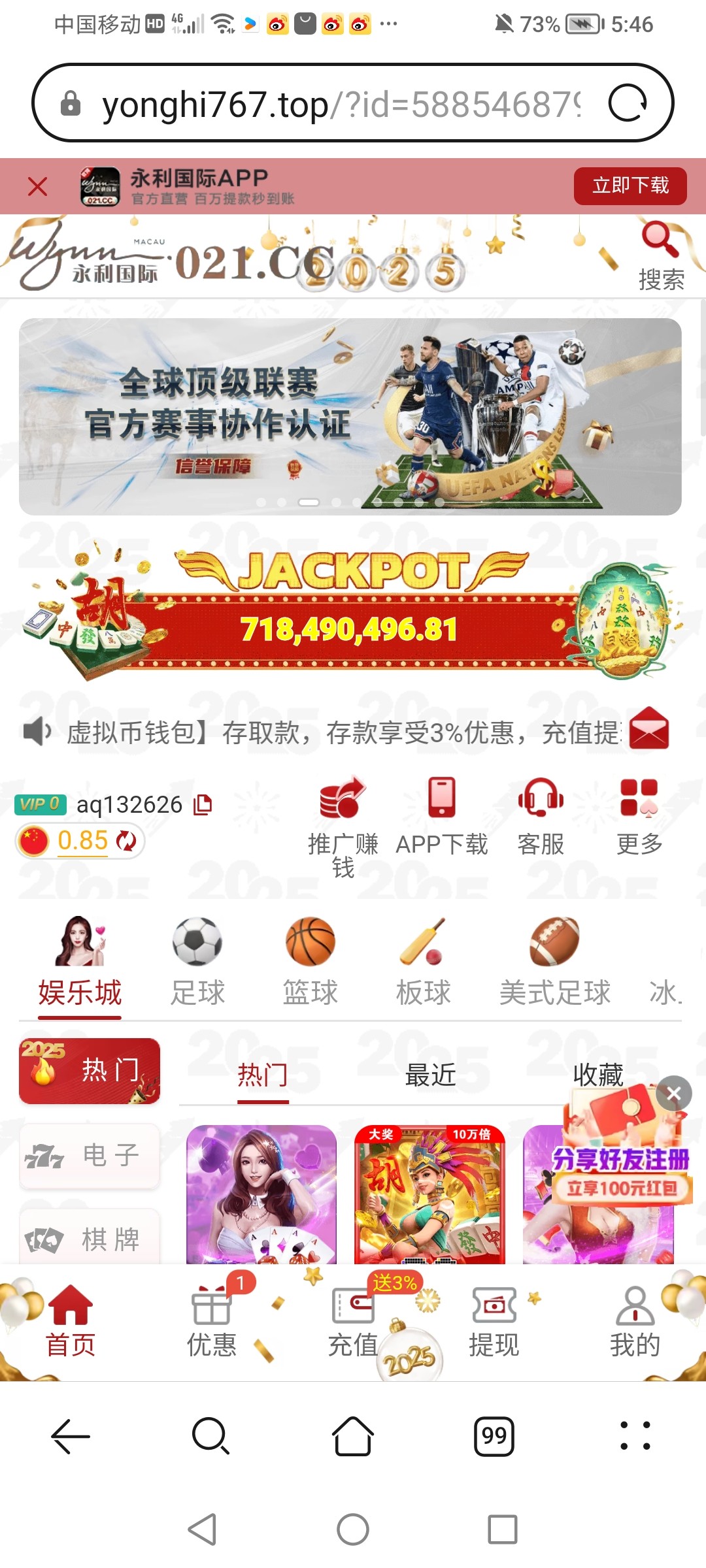
Task: Close the 分享好友注册 red packet popup
Action: [673, 1093]
